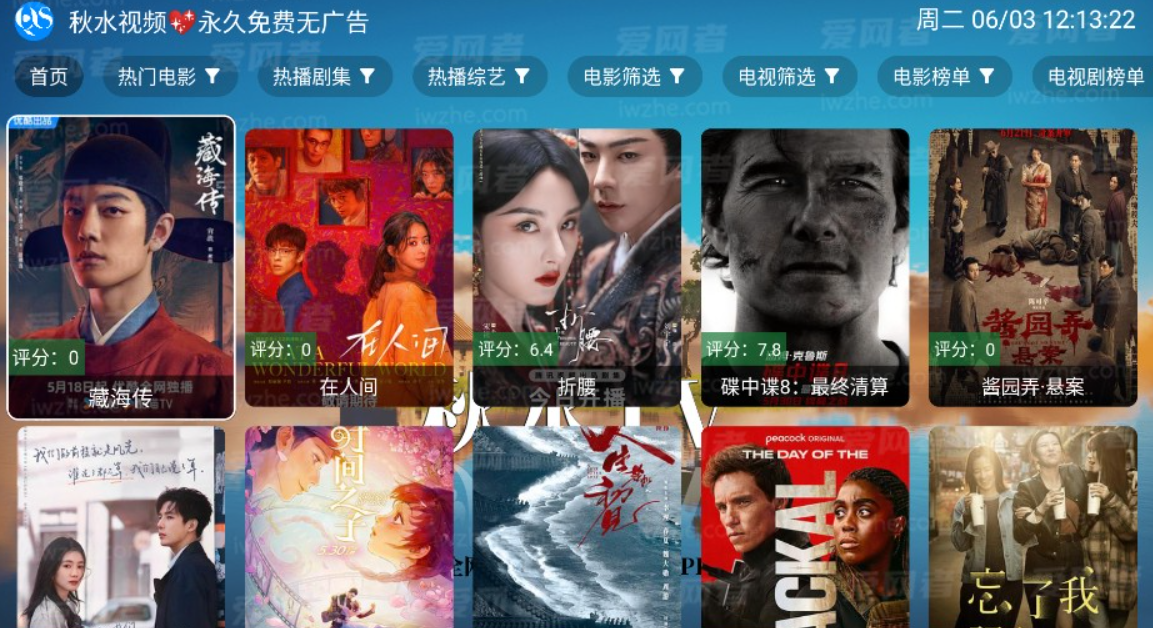
Task: Open the 时间之子 animated movie card
Action: 349,527
